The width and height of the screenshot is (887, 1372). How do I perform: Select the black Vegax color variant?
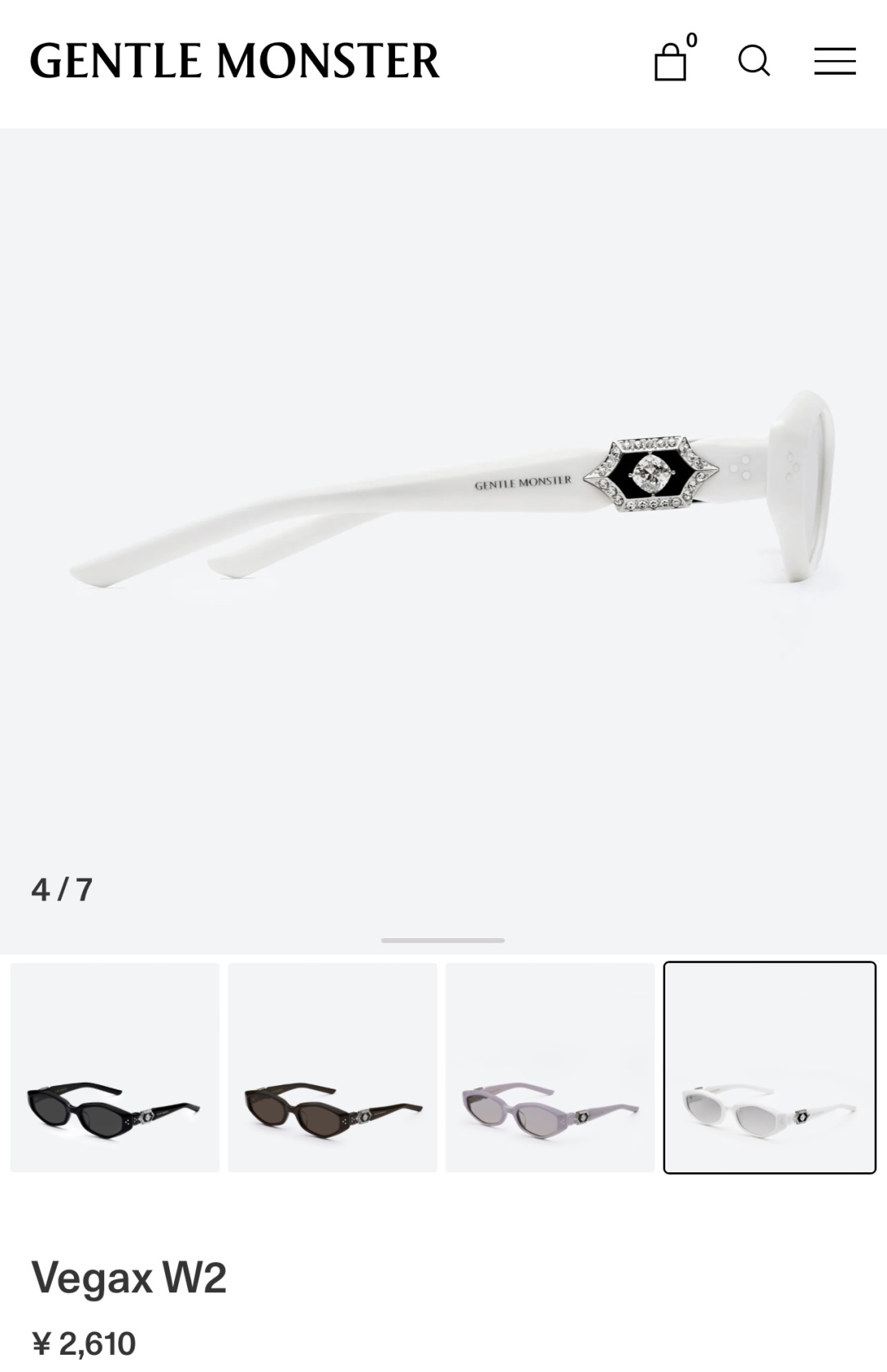(115, 1067)
